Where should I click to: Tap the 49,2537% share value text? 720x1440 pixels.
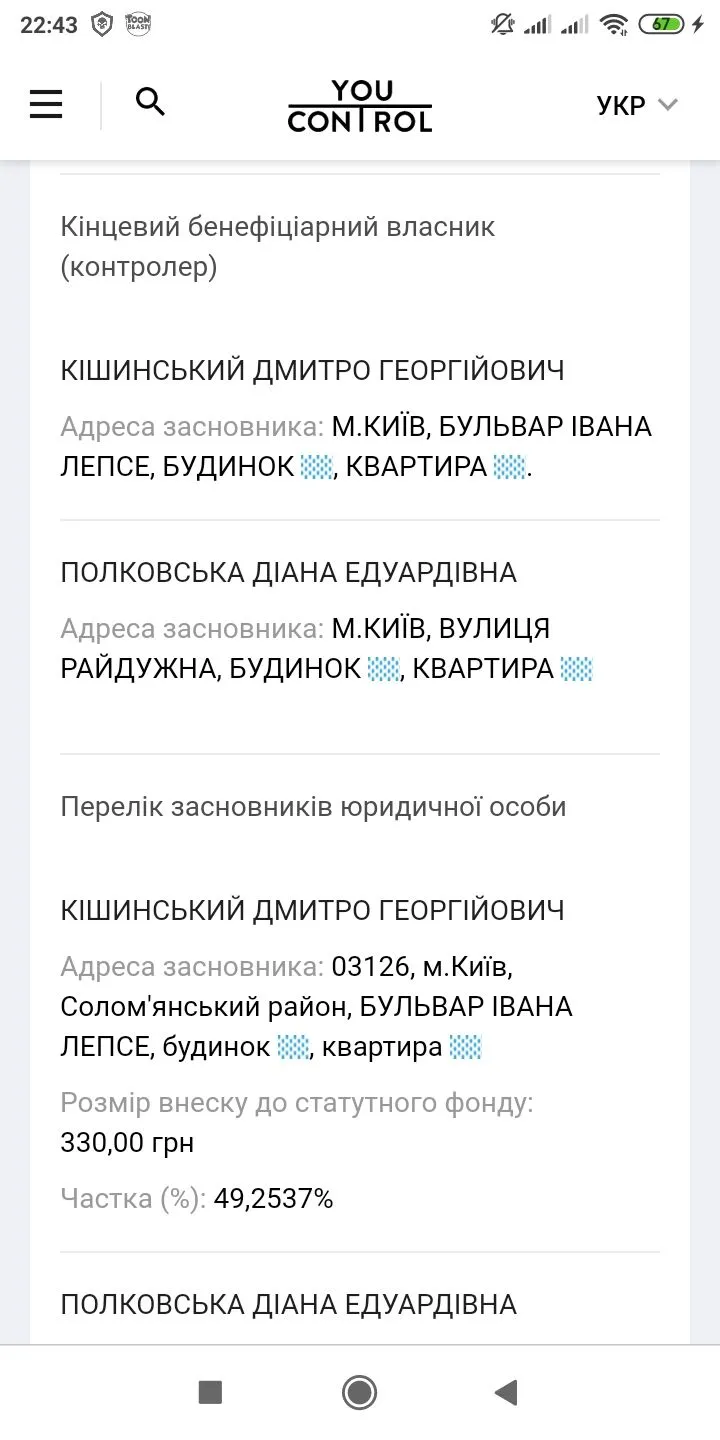coord(275,1197)
